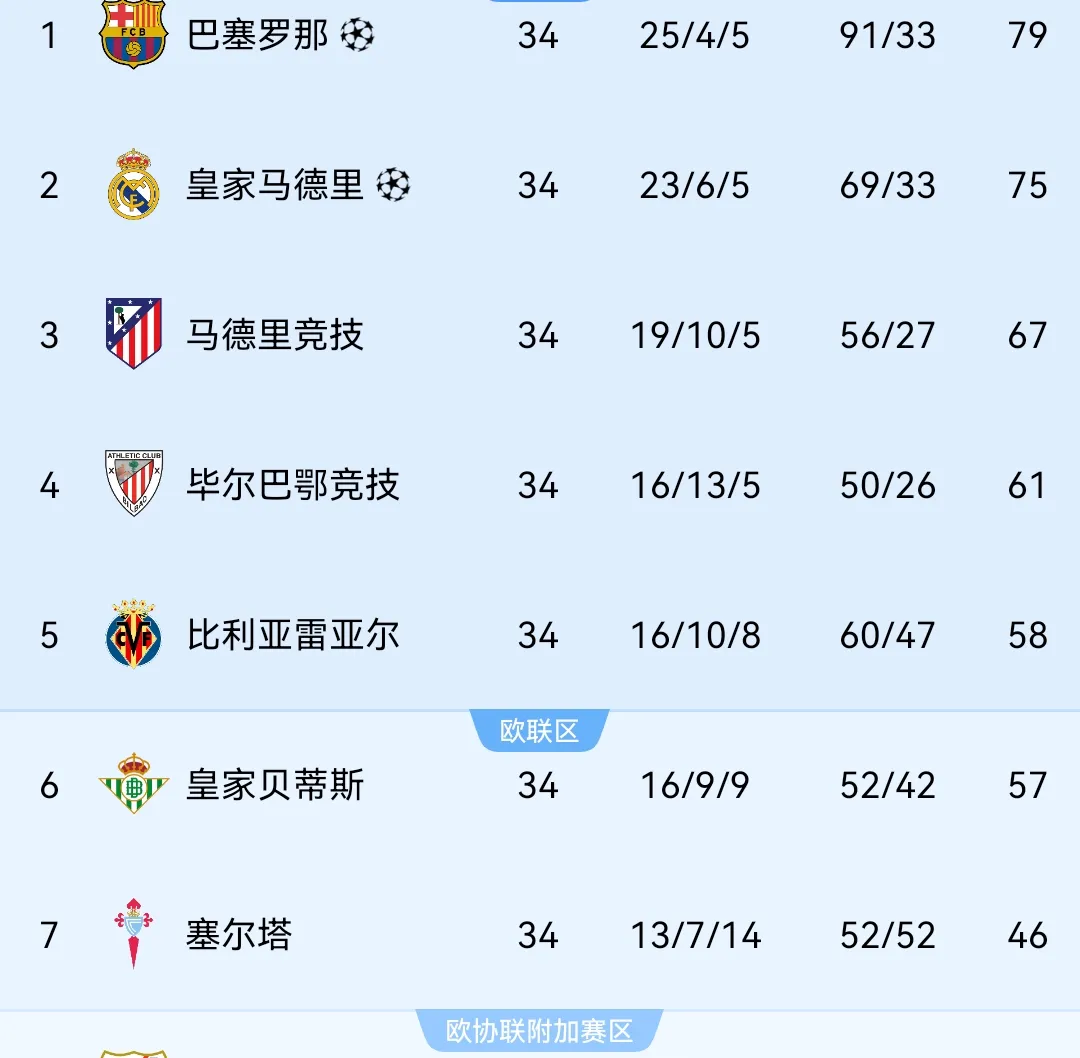Screen dimensions: 1080x1058
Task: View the 皇家贝蒂斯 team page
Action: coord(275,785)
